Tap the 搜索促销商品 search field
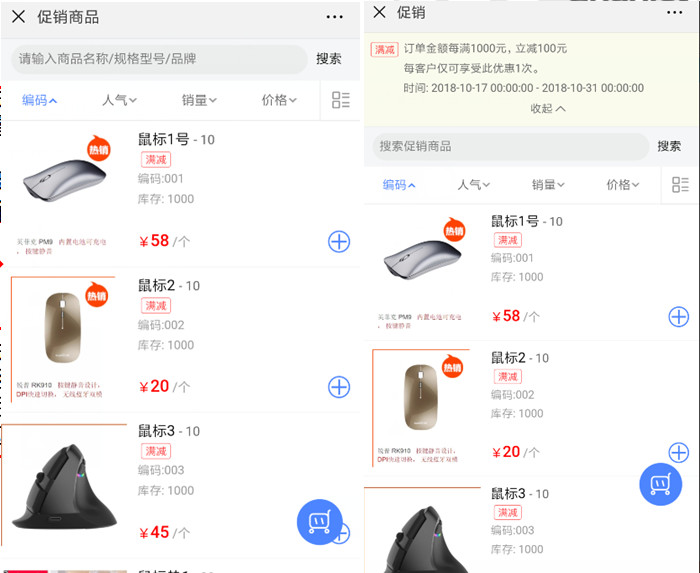Viewport: 700px width, 573px height. coord(507,146)
